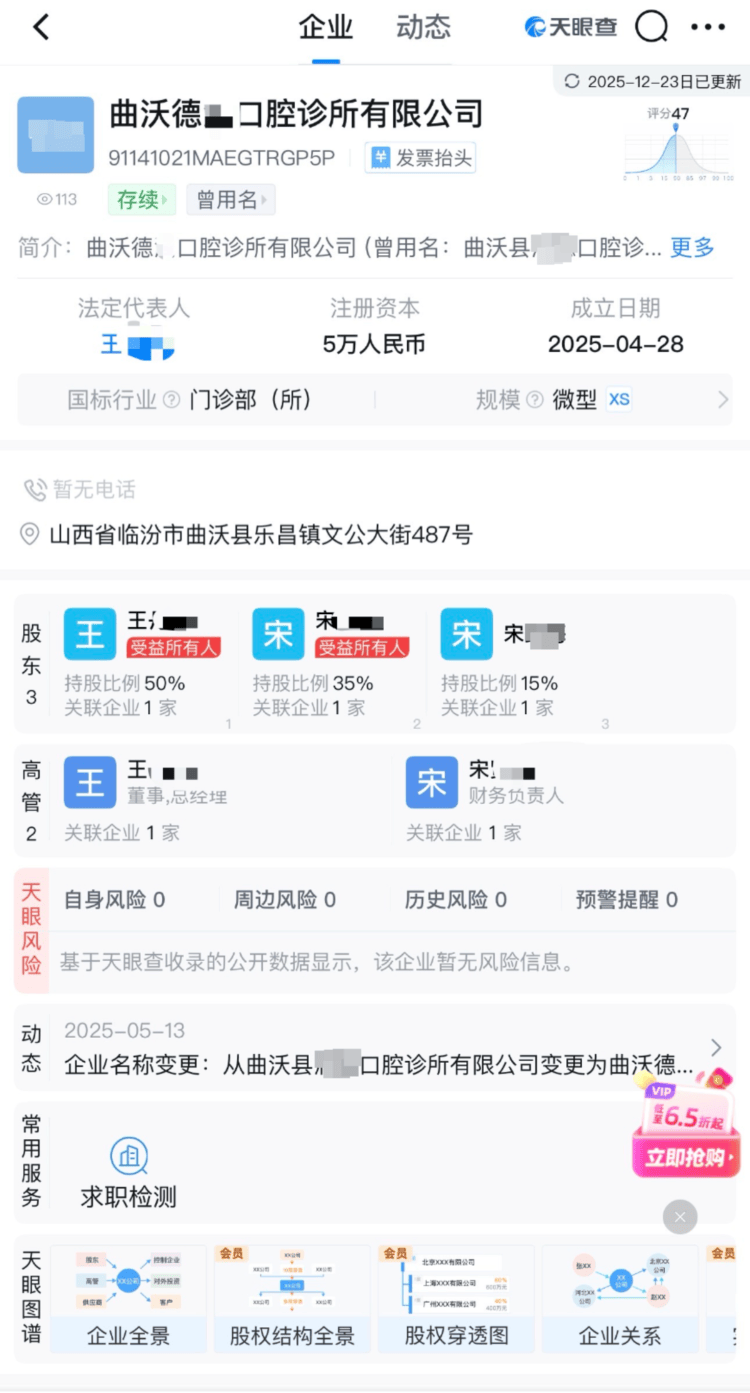Click the back arrow at top left

click(42, 27)
